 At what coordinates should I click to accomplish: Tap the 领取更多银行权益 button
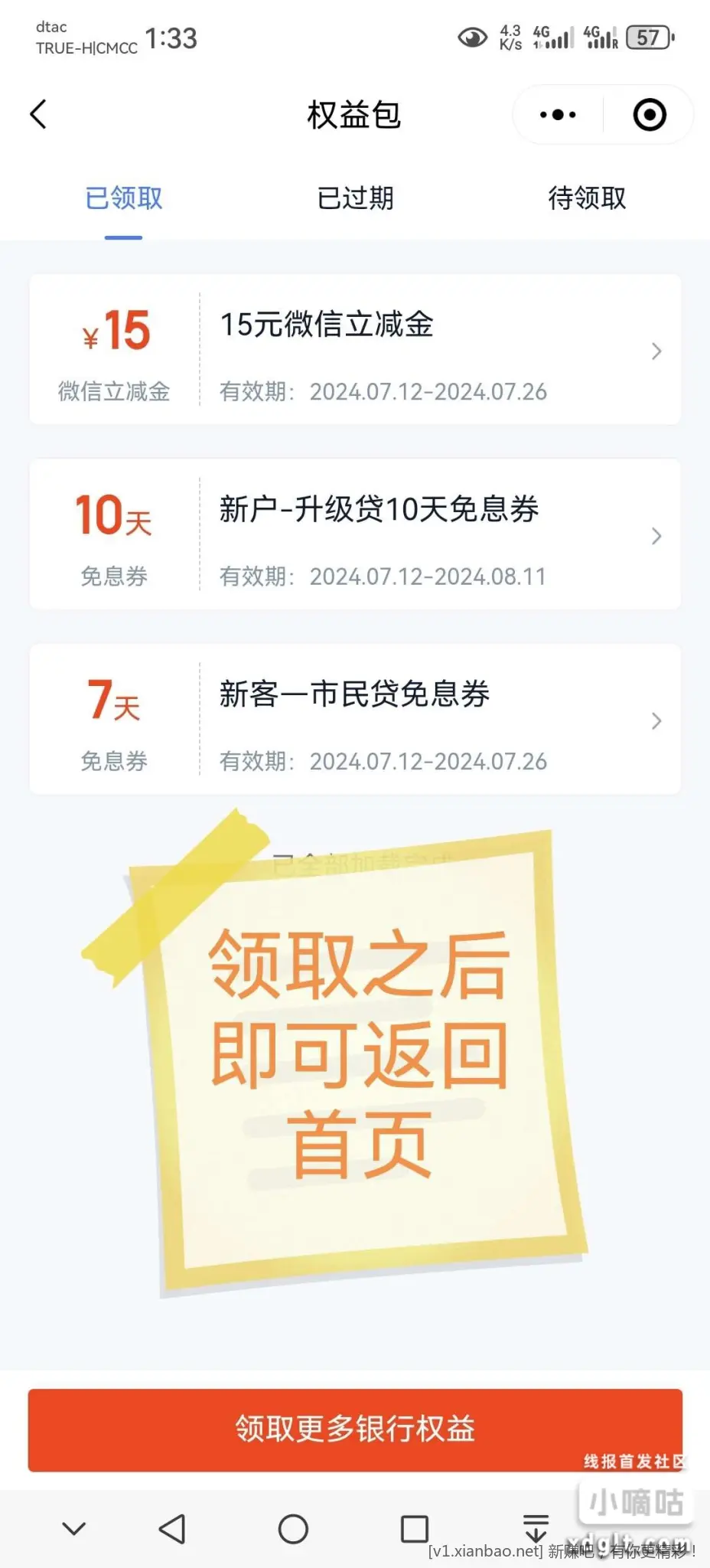coord(355,1429)
